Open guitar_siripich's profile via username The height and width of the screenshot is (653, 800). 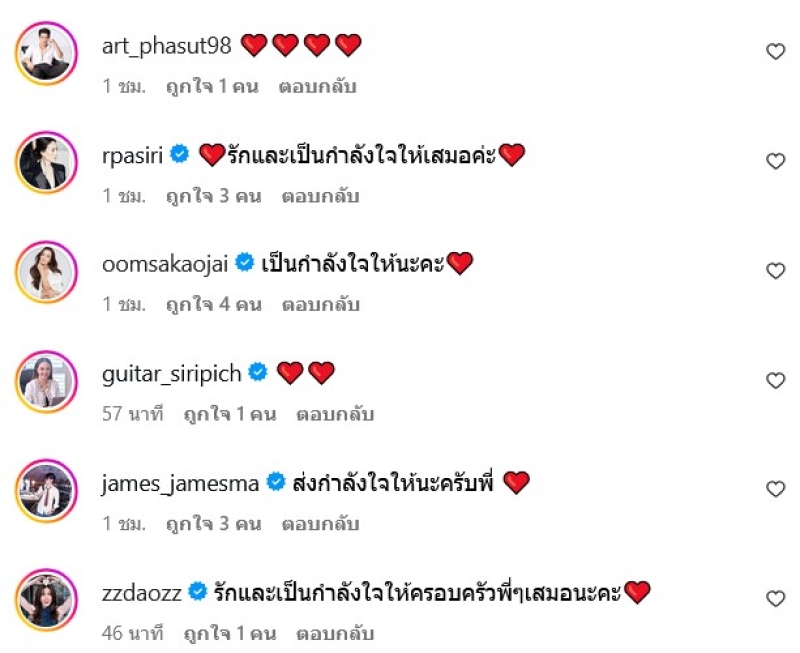(171, 374)
